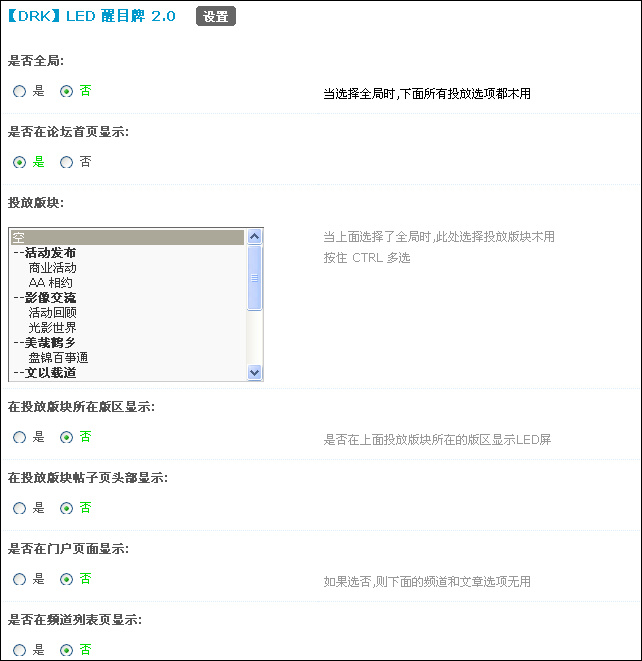Tap the list's scroll up arrow
The width and height of the screenshot is (642, 661).
tap(254, 237)
